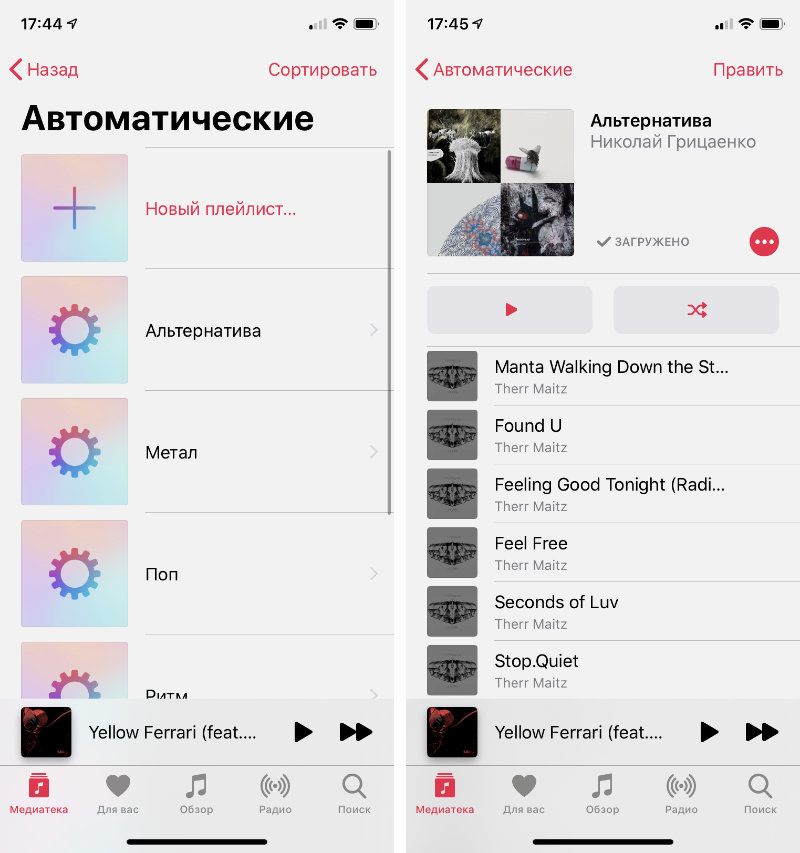The width and height of the screenshot is (800, 853).
Task: Return to the Автоматические list
Action: [x=494, y=70]
